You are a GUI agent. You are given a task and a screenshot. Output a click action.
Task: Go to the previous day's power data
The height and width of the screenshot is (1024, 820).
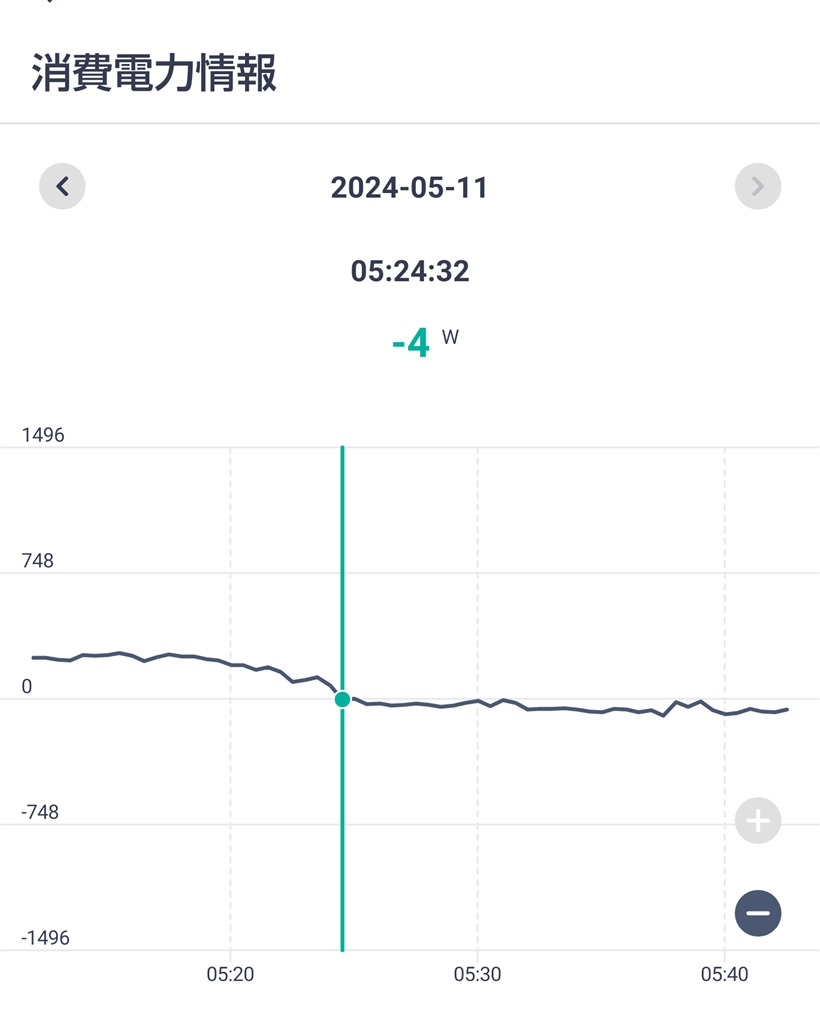[62, 186]
